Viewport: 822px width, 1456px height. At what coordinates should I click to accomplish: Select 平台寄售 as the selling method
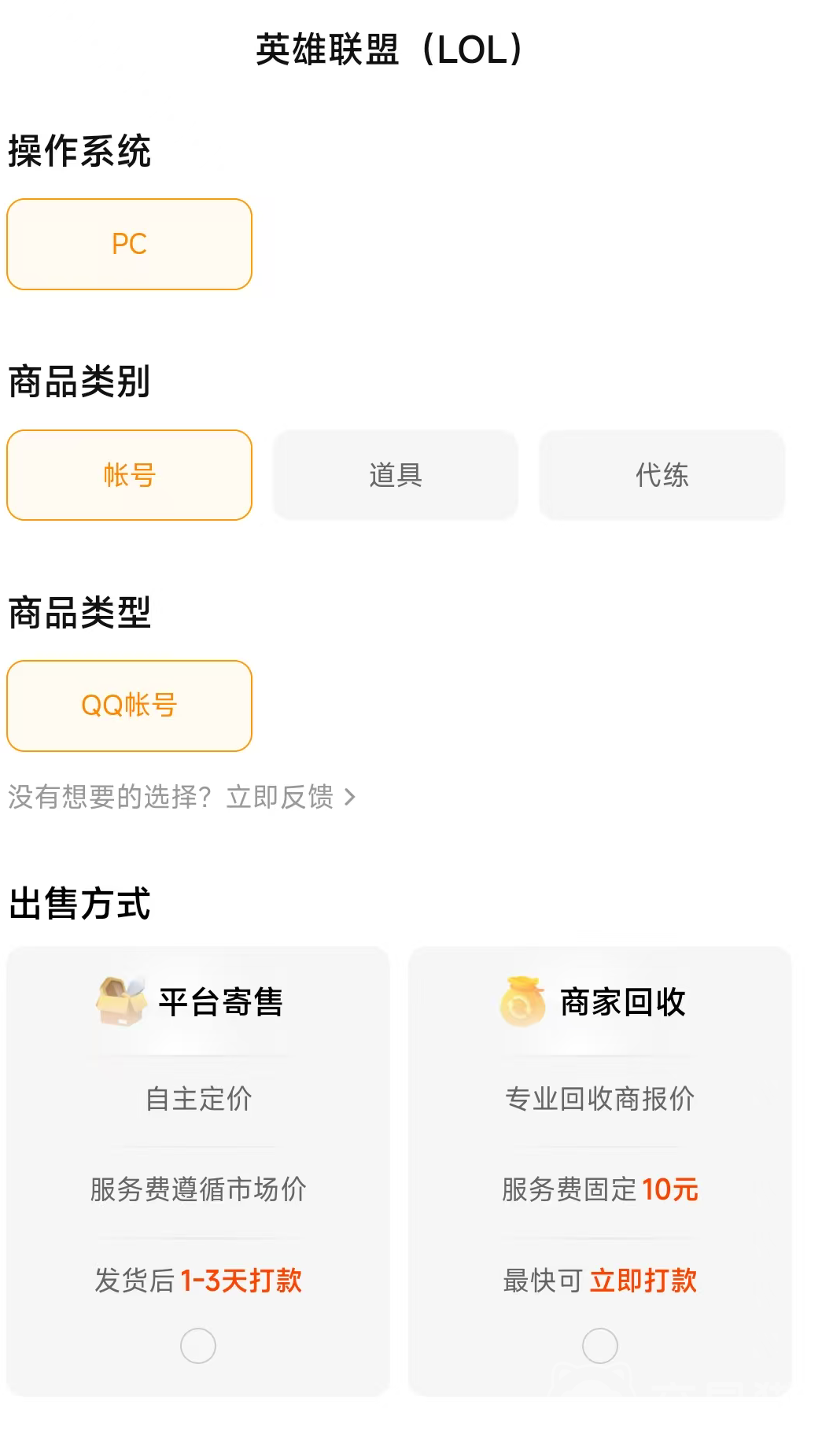[x=198, y=1345]
